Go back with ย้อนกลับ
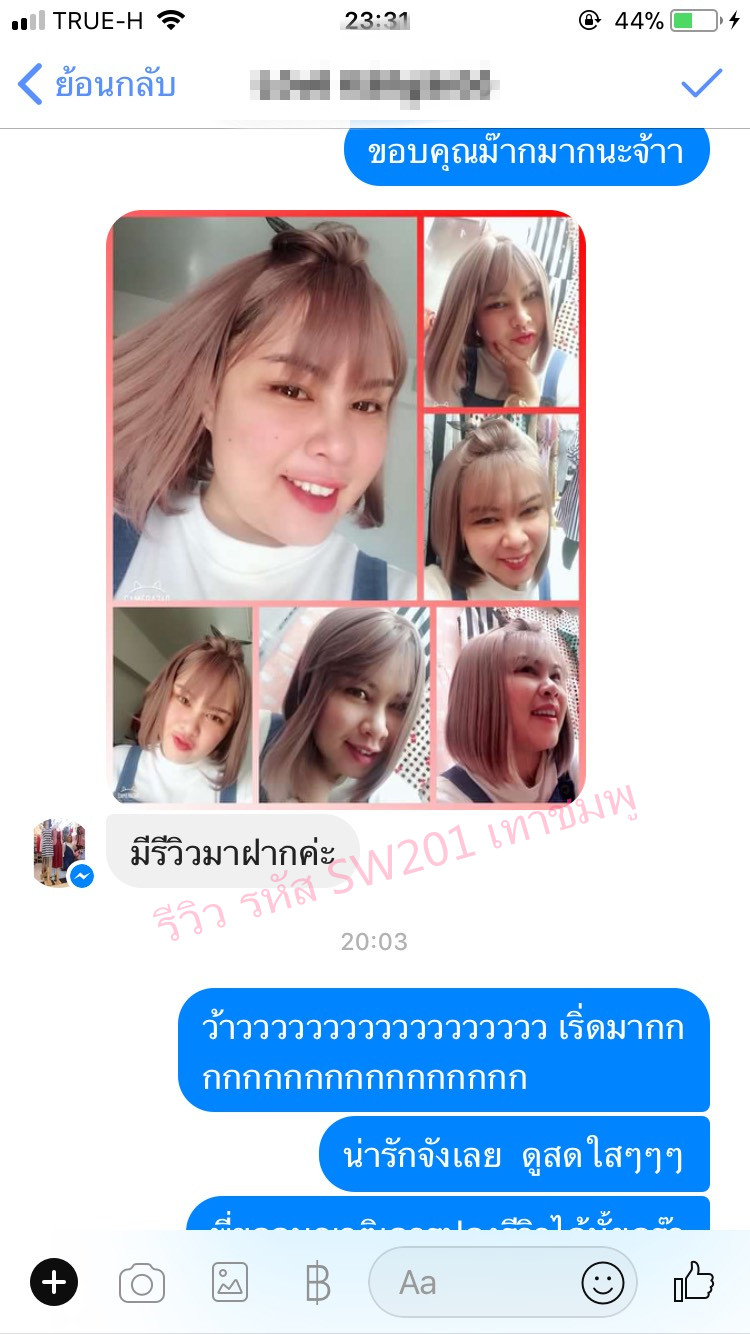Viewport: 750px width, 1334px height. pyautogui.click(x=97, y=85)
